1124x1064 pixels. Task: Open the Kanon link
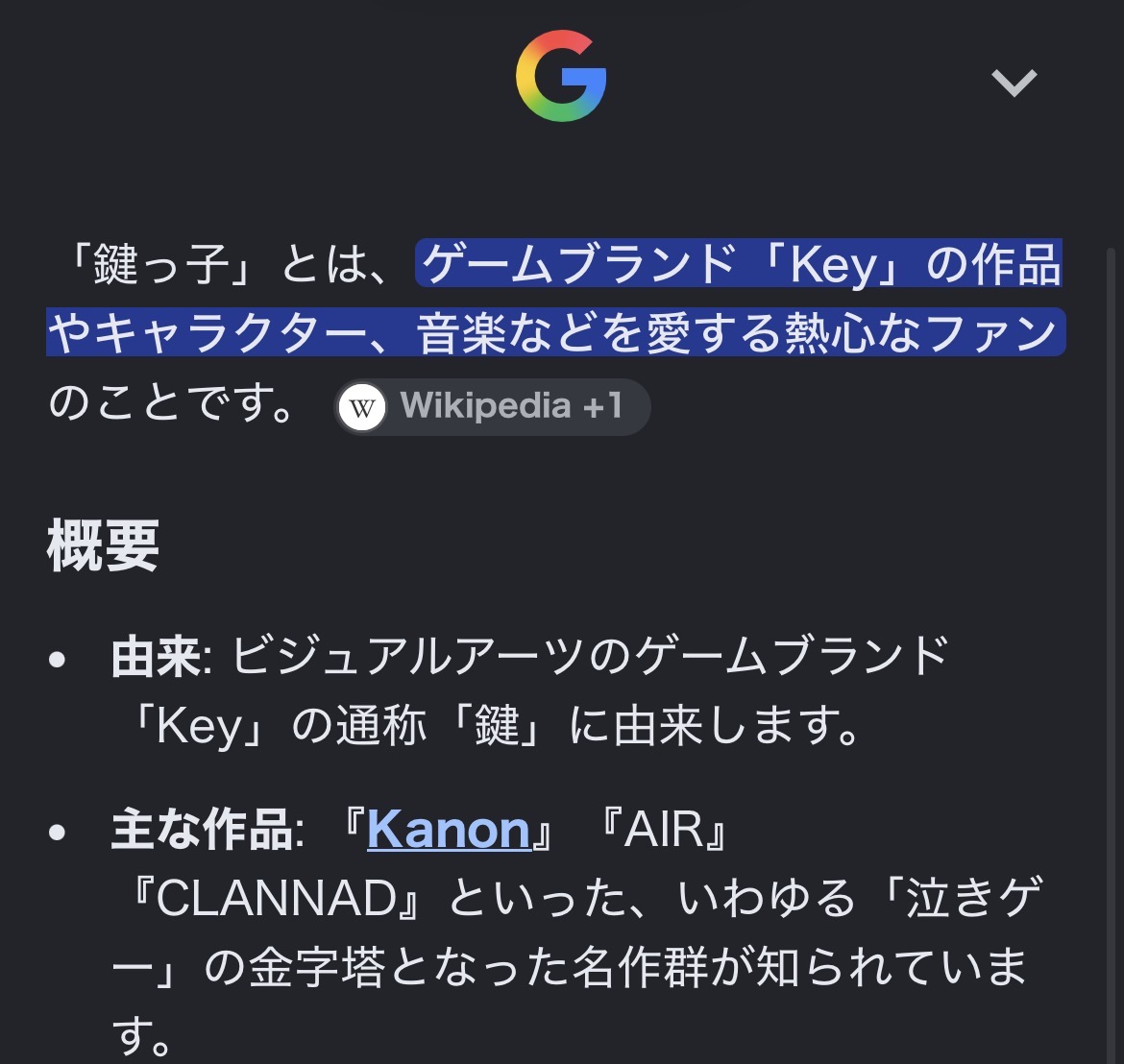click(448, 830)
